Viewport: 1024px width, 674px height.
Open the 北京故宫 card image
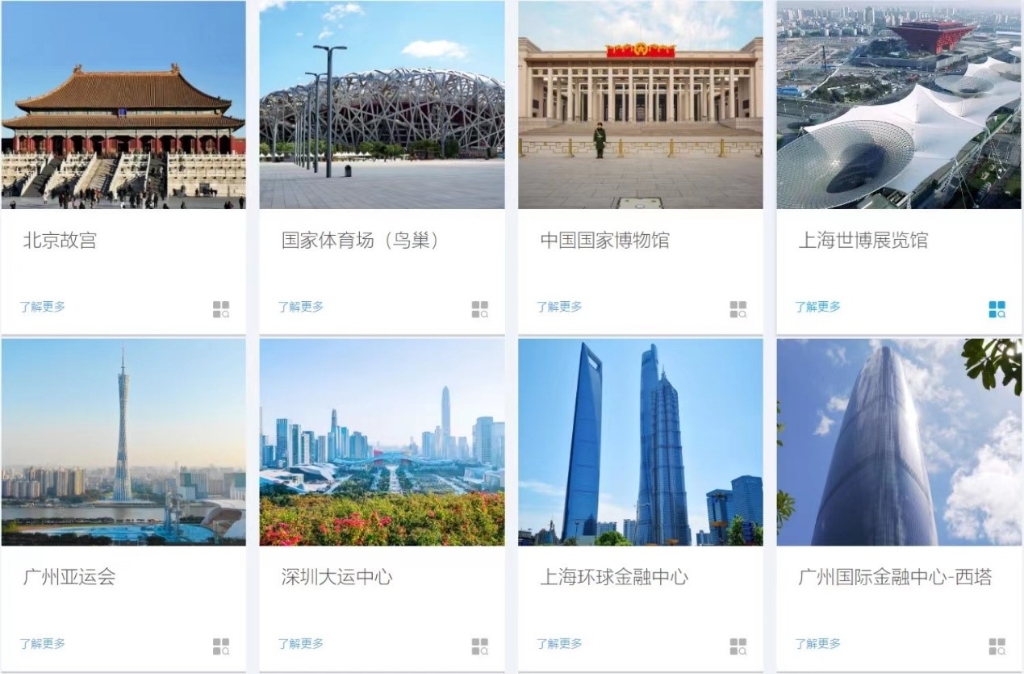[x=123, y=105]
